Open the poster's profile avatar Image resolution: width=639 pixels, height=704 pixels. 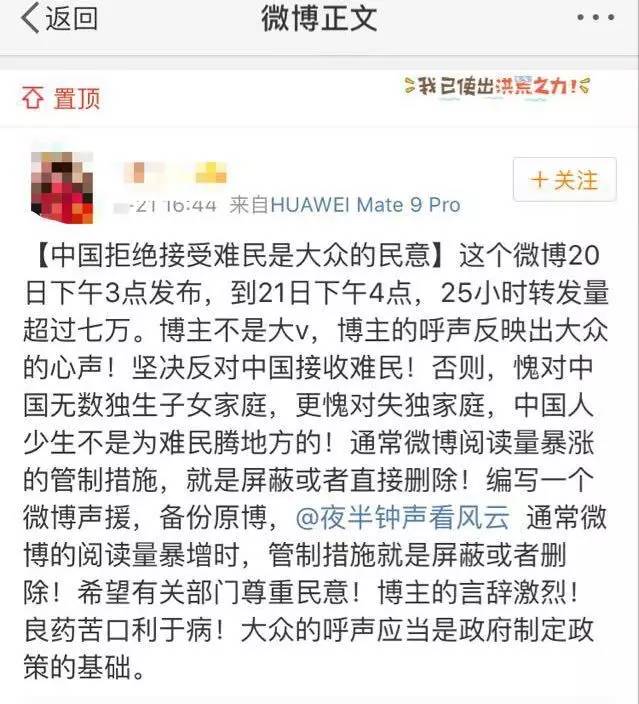(x=62, y=187)
